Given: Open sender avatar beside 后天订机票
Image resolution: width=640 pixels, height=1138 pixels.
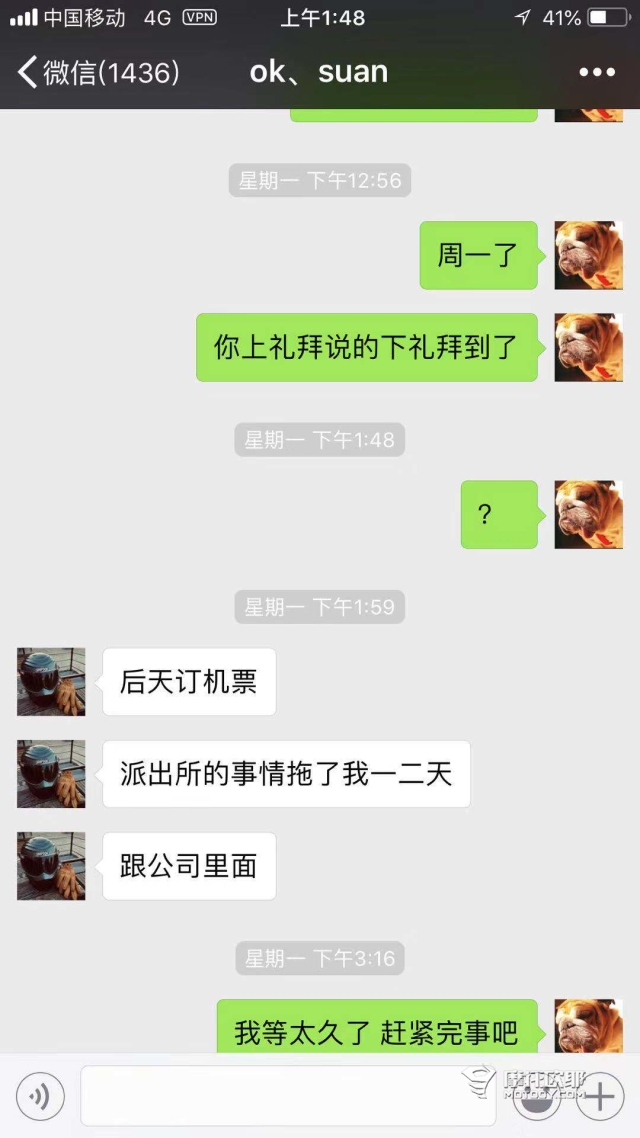Looking at the screenshot, I should click(x=51, y=681).
